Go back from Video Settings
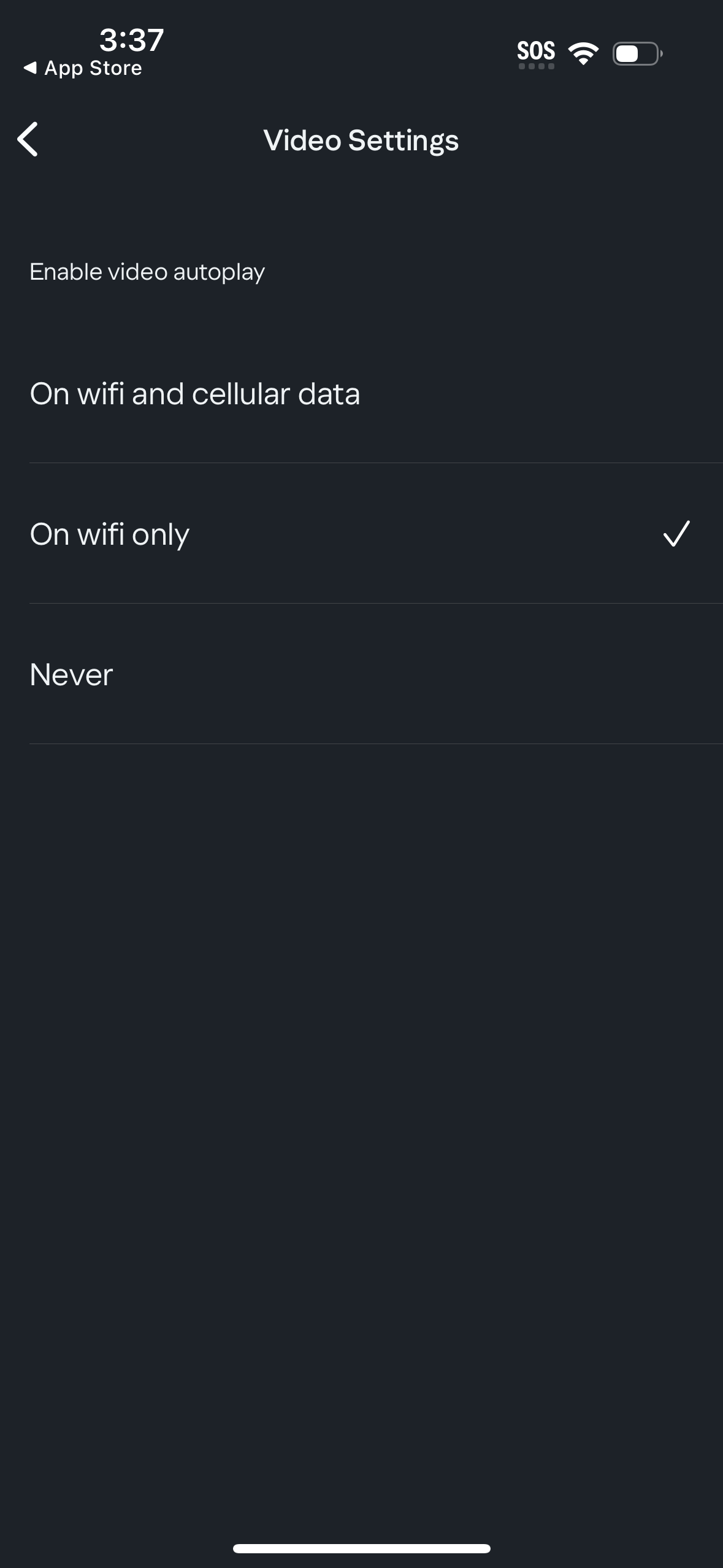 point(28,139)
